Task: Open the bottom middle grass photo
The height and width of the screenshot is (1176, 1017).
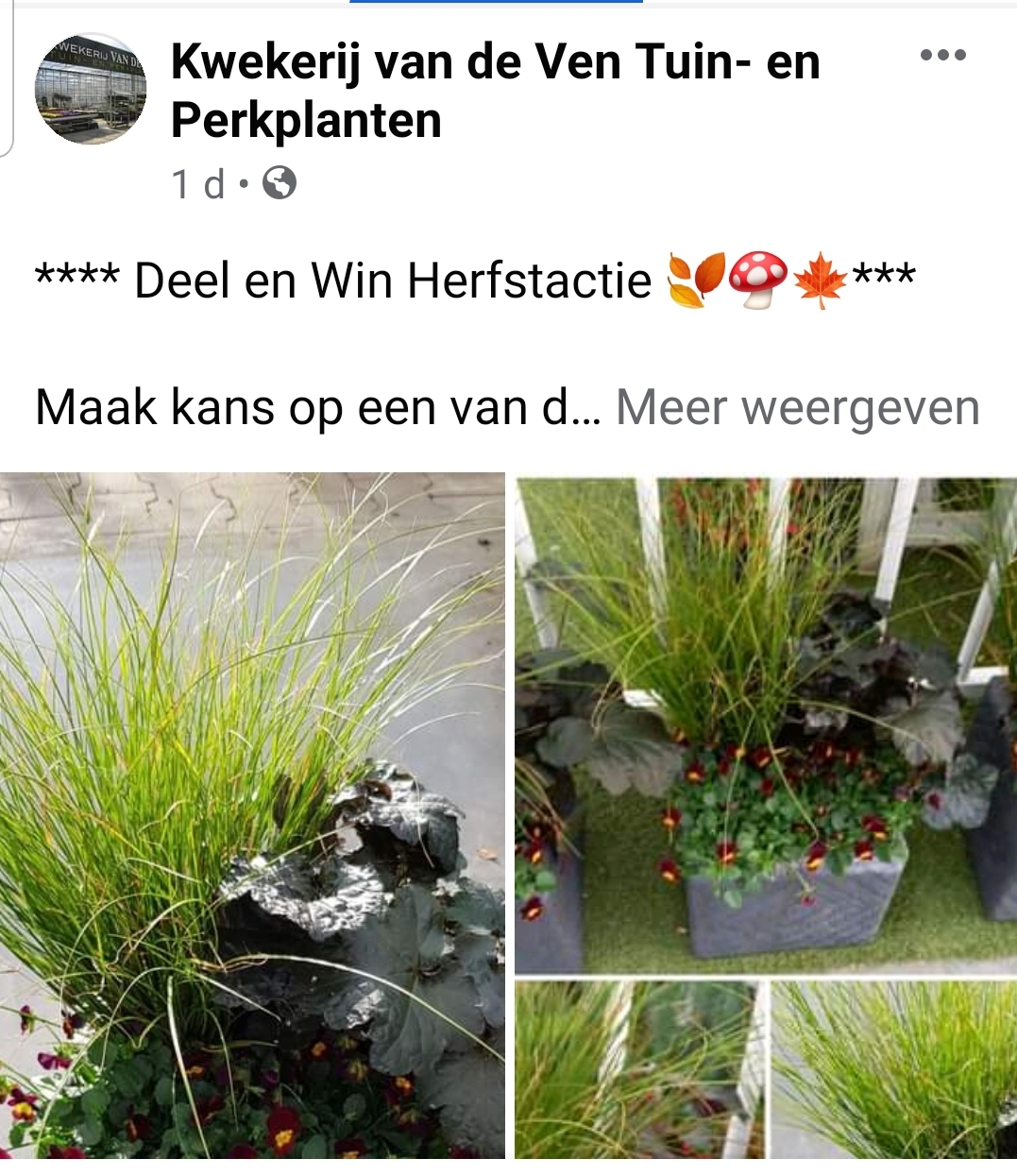Action: pos(642,1077)
